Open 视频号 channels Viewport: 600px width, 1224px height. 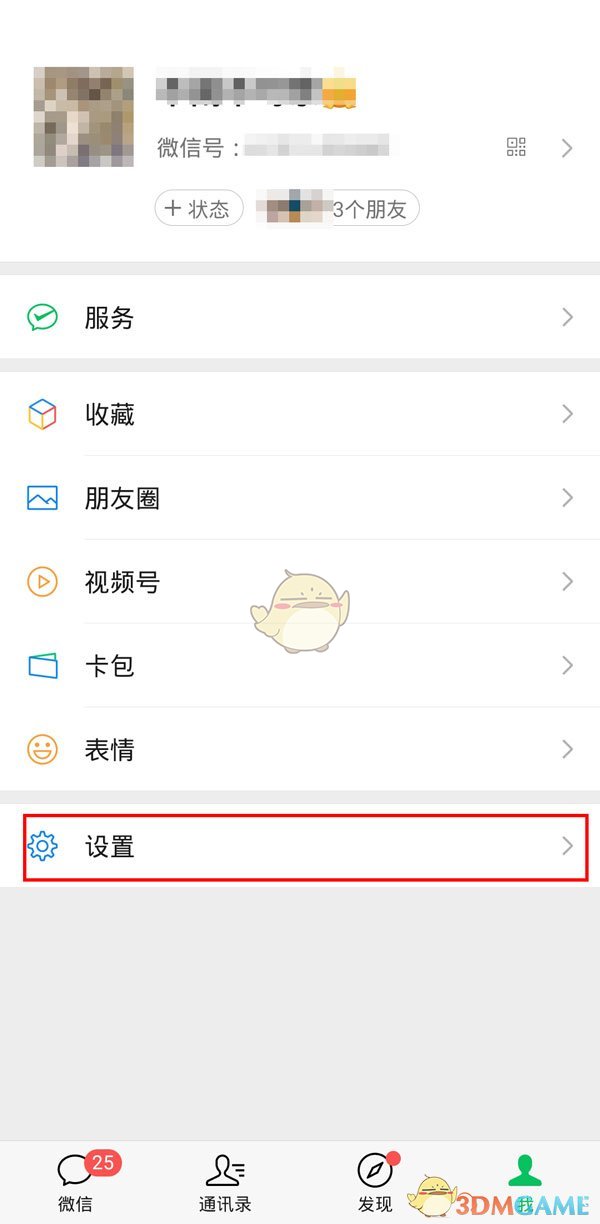[x=300, y=581]
